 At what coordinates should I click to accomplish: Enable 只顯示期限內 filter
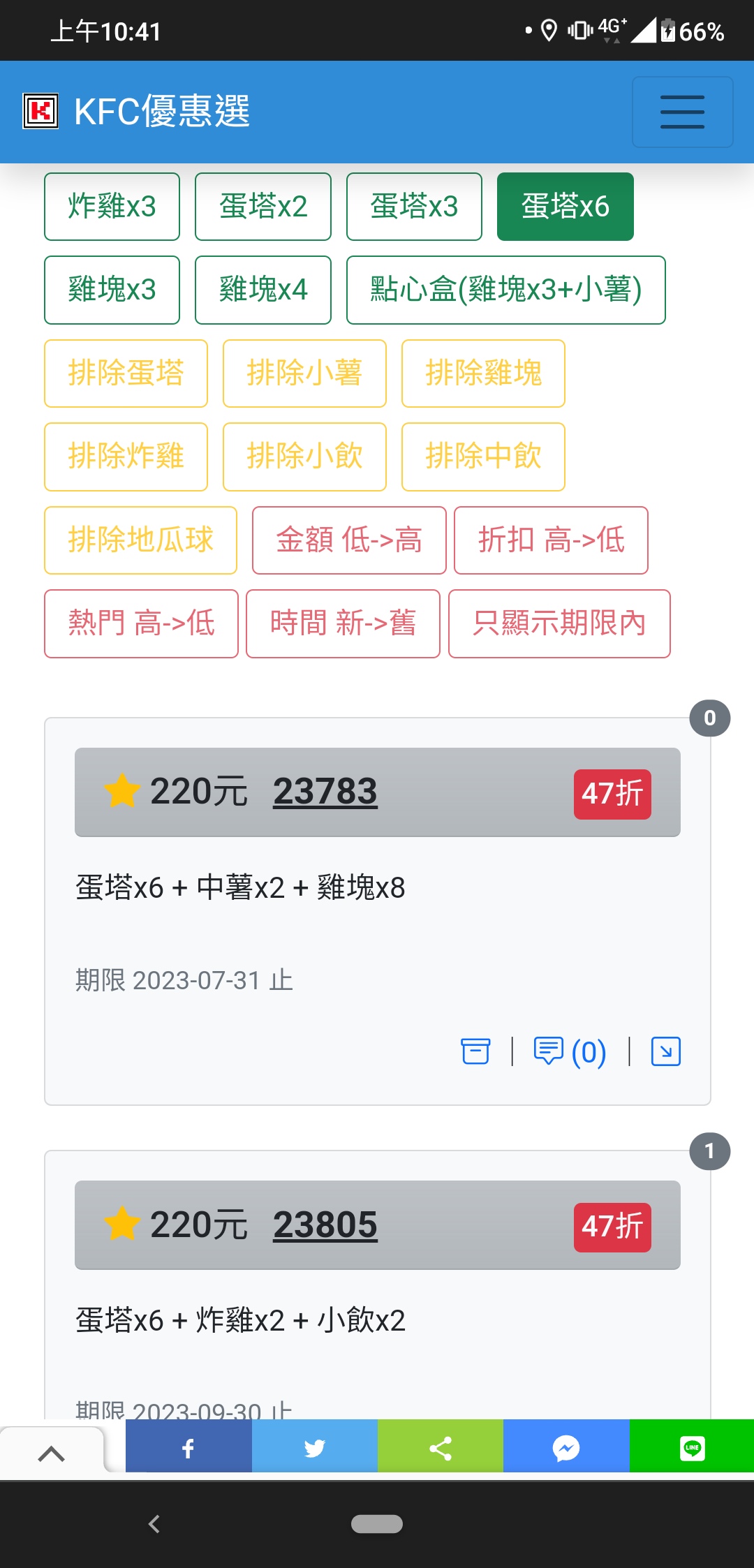[x=559, y=623]
